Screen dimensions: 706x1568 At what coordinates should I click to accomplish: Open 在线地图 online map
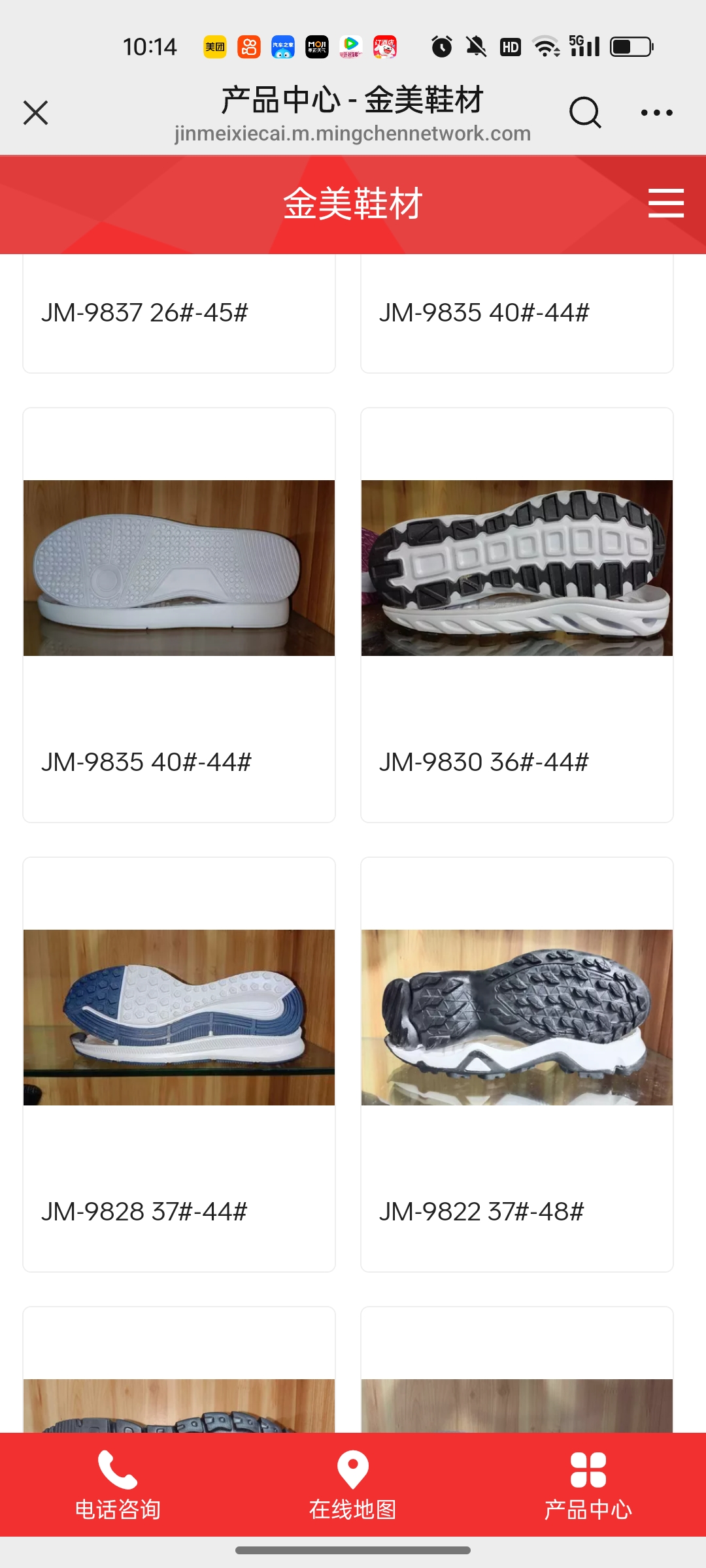(x=353, y=1484)
